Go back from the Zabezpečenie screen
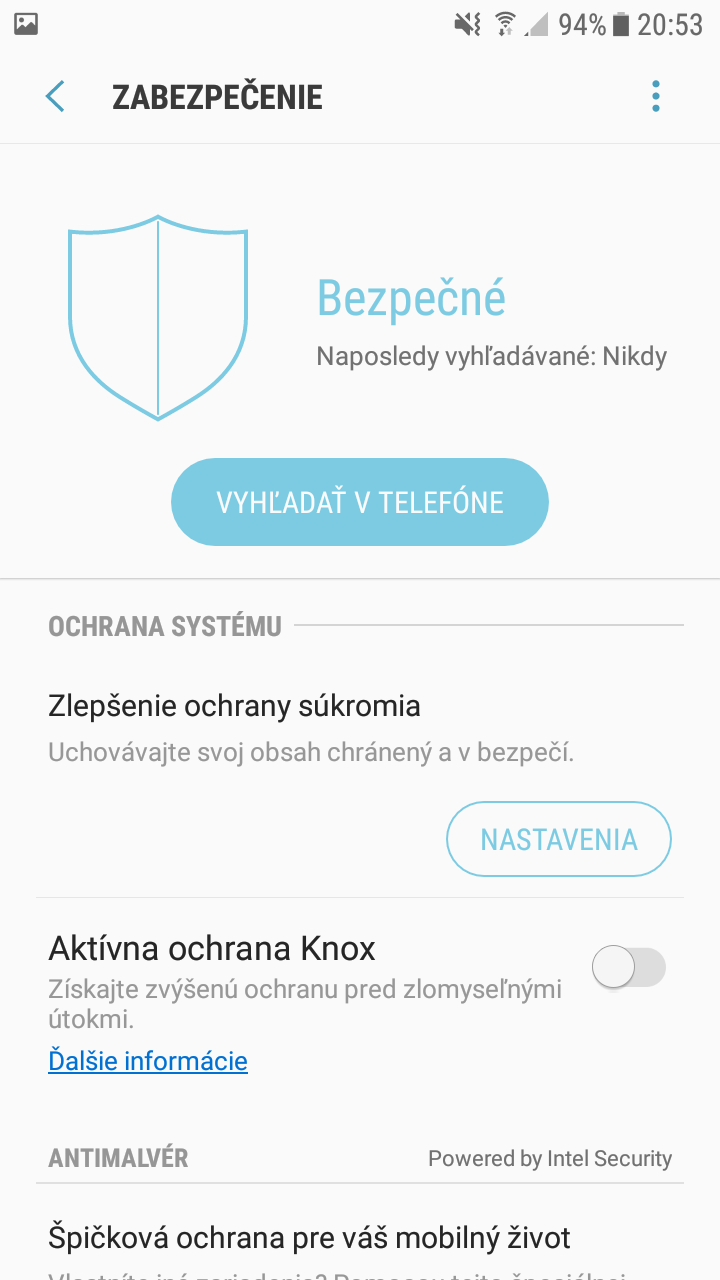The image size is (720, 1280). 55,97
